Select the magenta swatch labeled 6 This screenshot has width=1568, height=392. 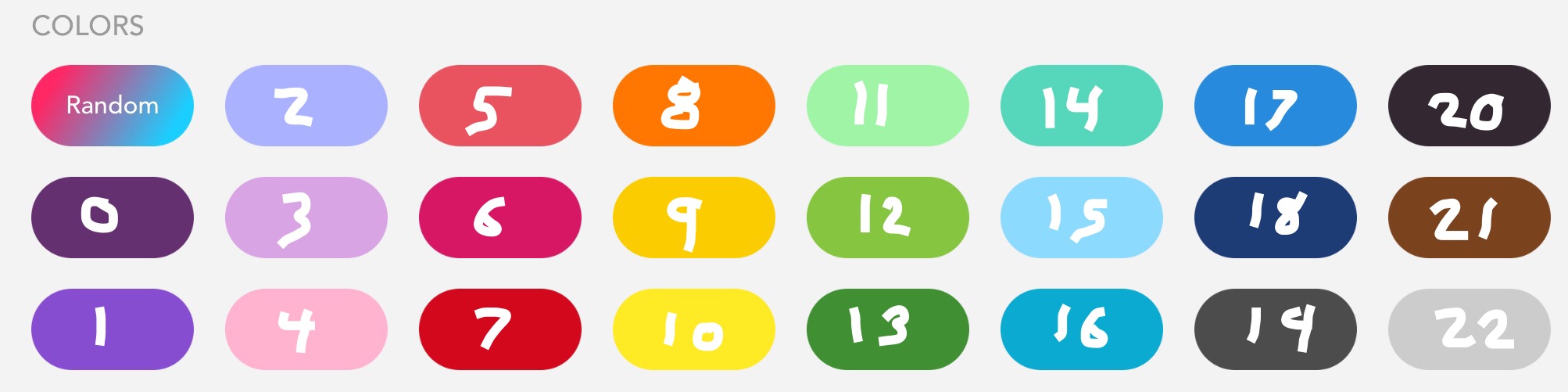tap(500, 218)
